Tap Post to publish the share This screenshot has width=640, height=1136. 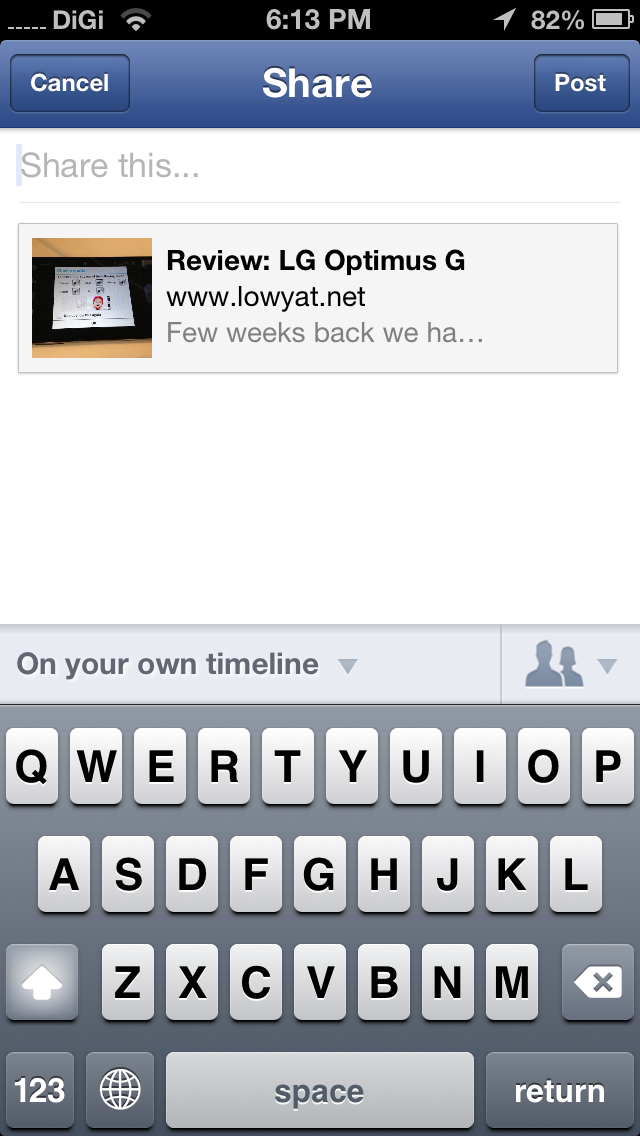[581, 83]
